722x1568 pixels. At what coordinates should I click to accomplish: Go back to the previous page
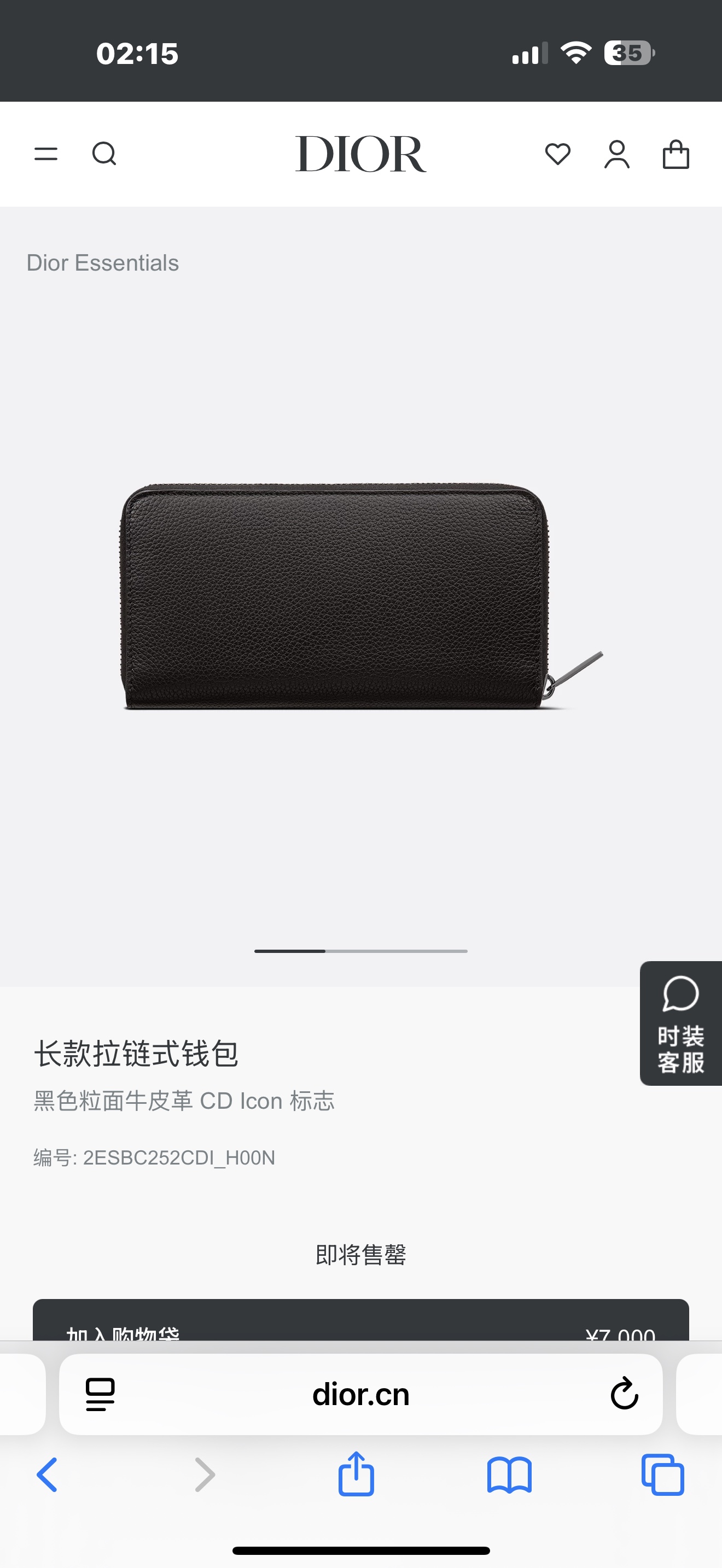(x=47, y=1475)
